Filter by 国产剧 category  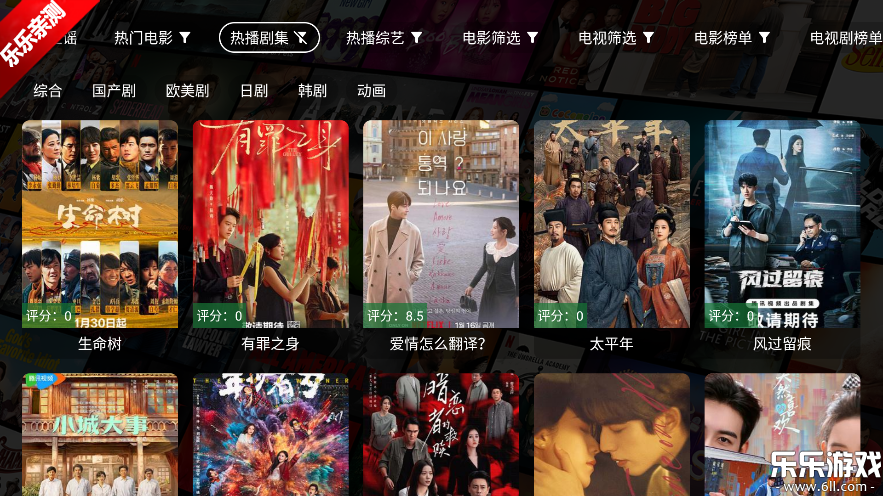point(114,91)
